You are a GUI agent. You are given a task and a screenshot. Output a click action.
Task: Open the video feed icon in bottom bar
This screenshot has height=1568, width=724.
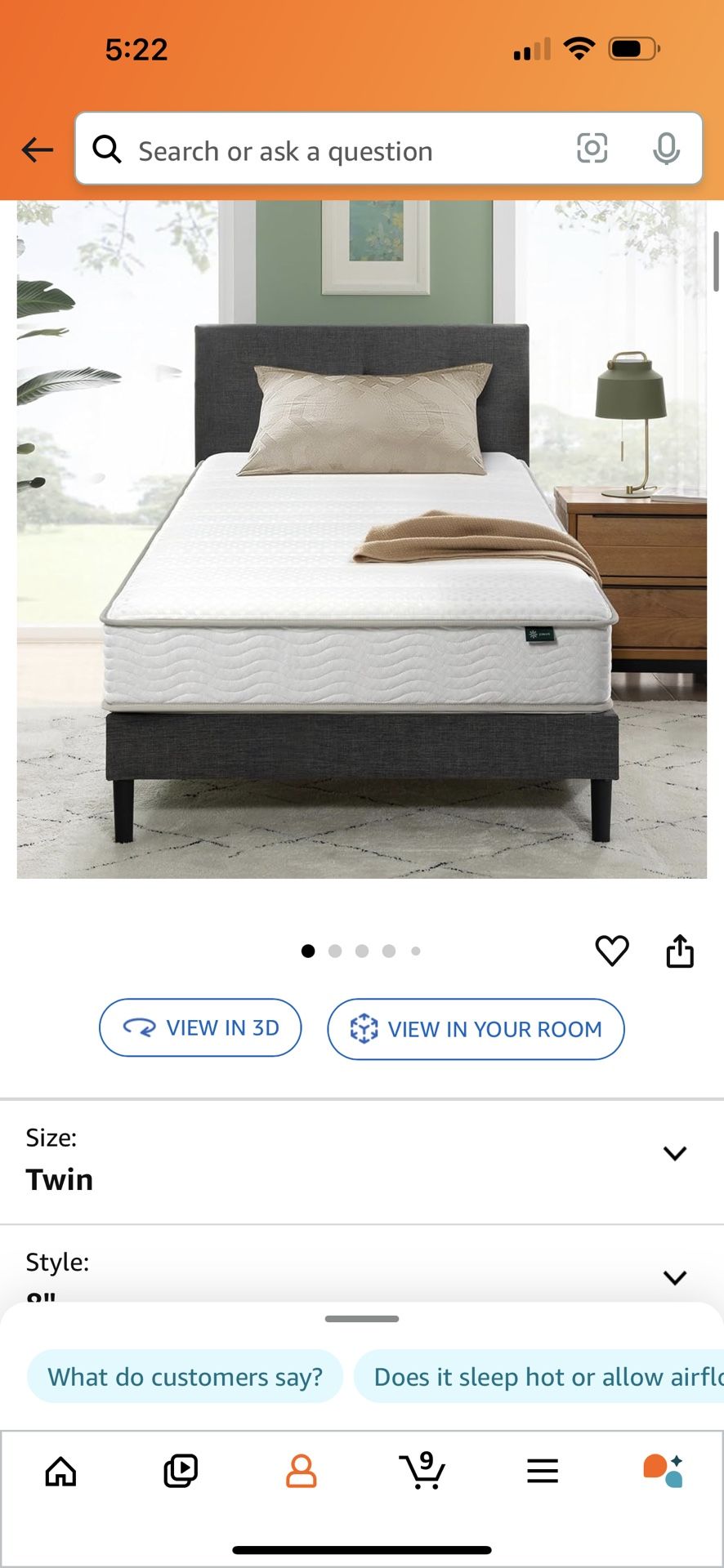(181, 1470)
